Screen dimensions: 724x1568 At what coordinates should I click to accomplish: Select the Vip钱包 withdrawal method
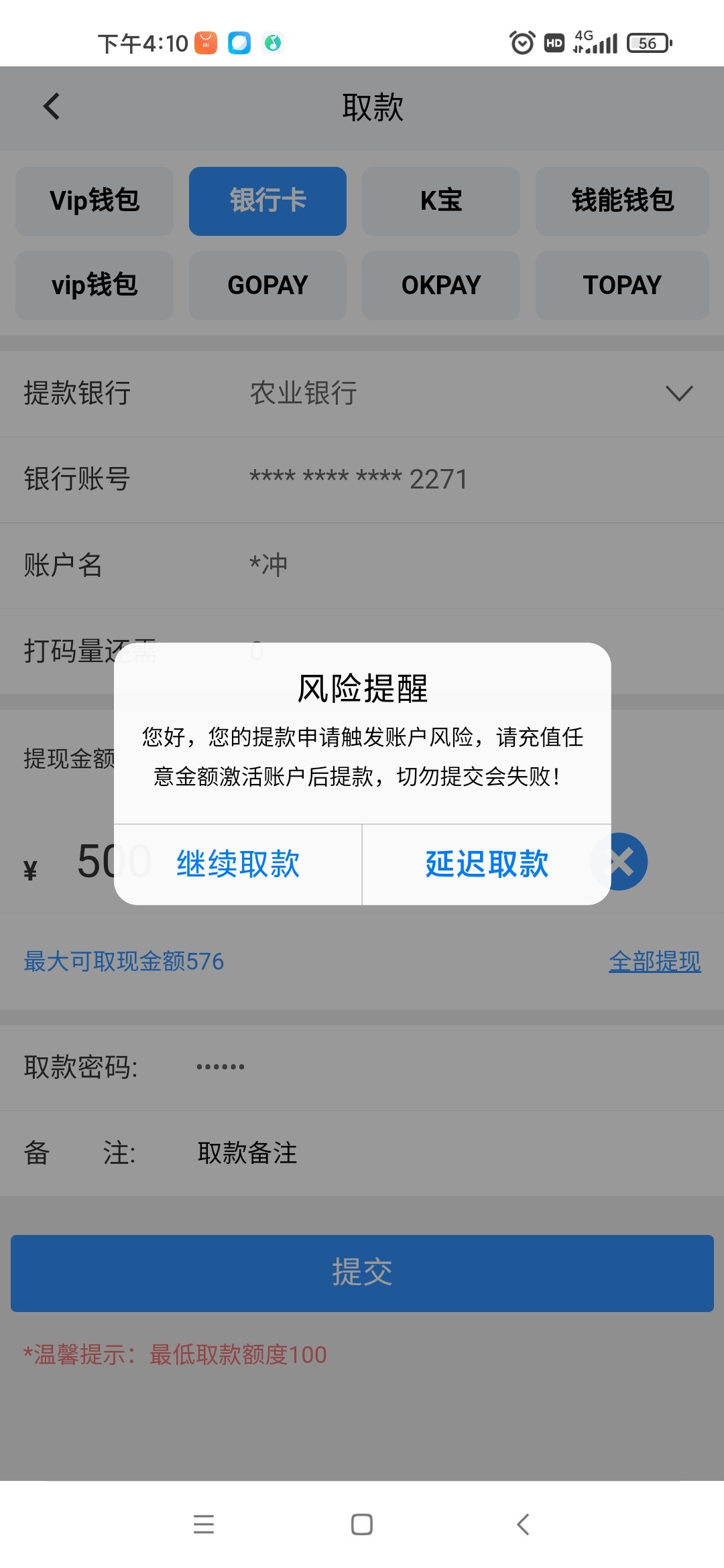coord(95,201)
